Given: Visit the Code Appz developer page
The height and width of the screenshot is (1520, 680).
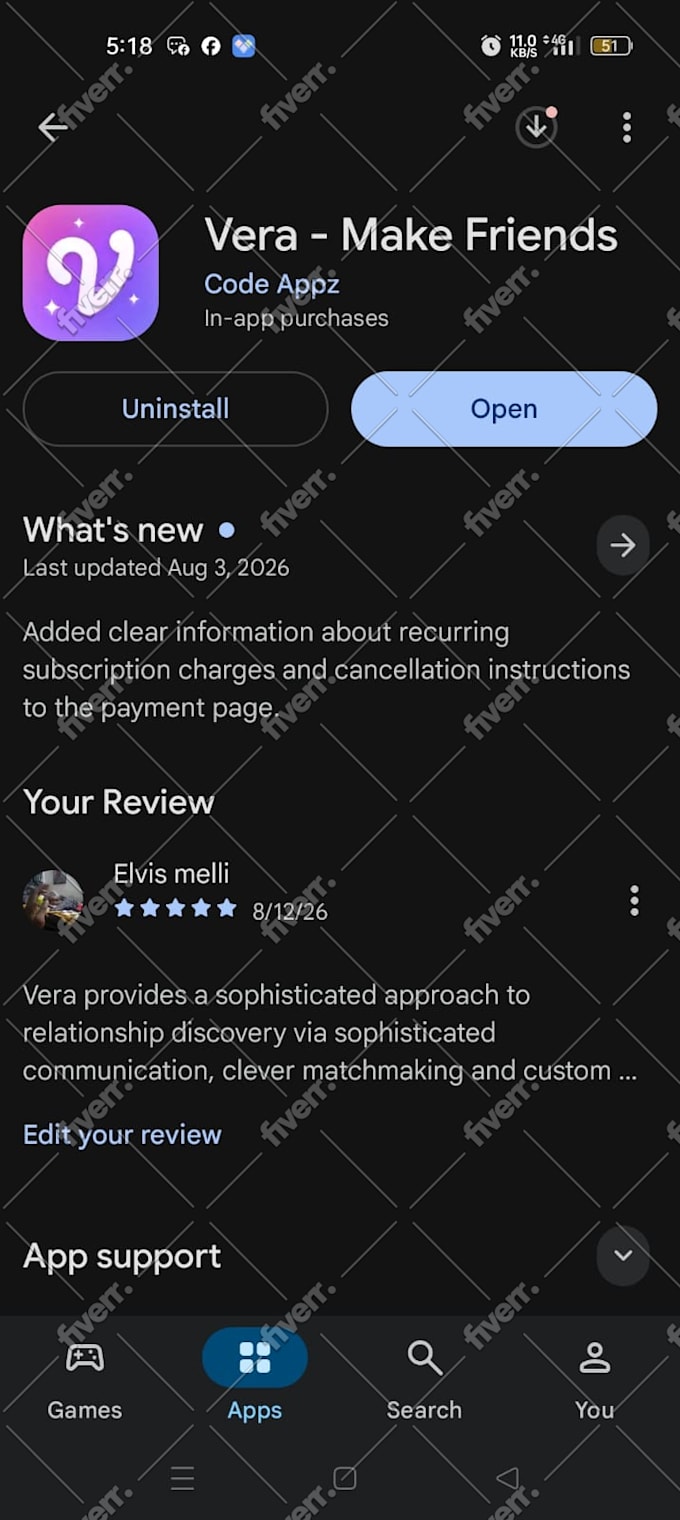Looking at the screenshot, I should pos(272,284).
